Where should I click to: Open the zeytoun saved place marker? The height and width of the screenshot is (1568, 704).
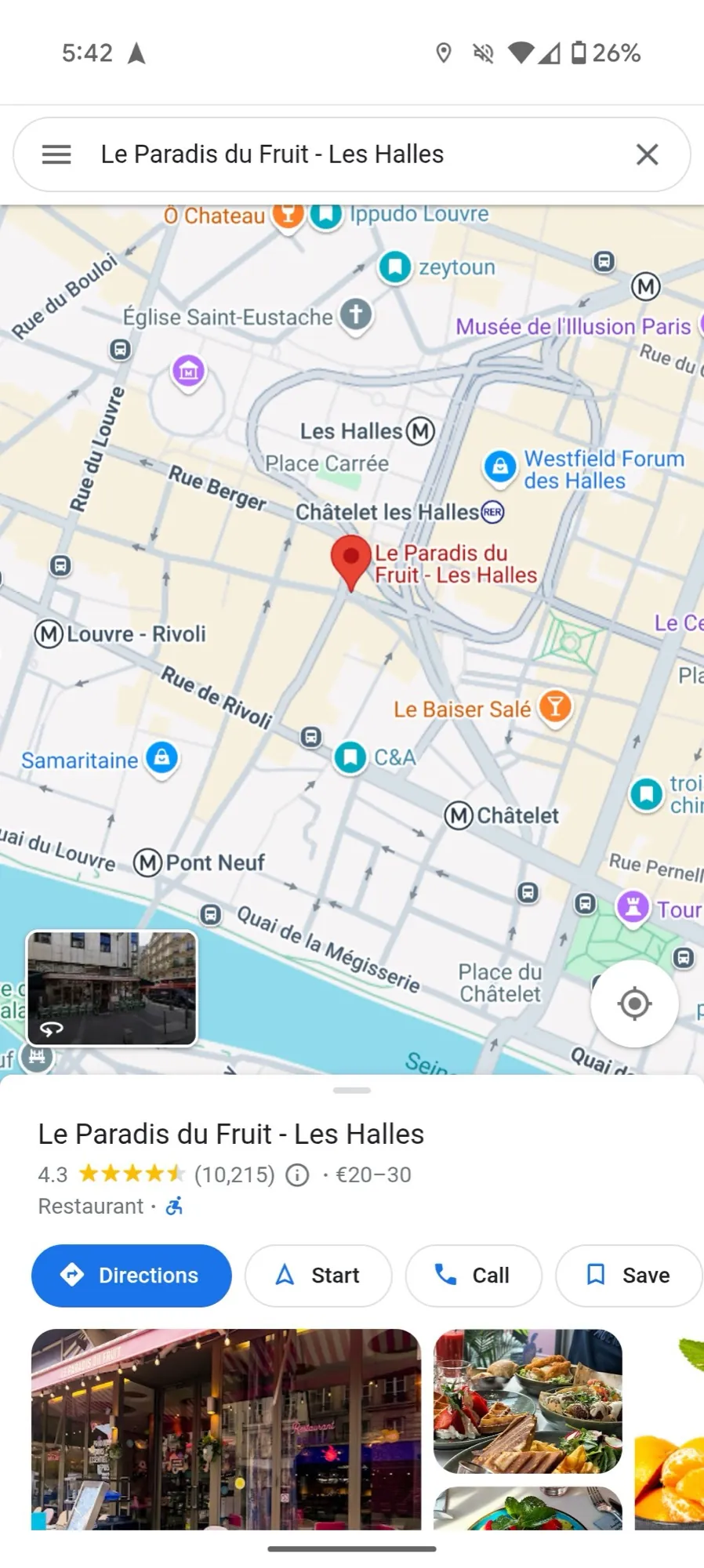[x=396, y=267]
